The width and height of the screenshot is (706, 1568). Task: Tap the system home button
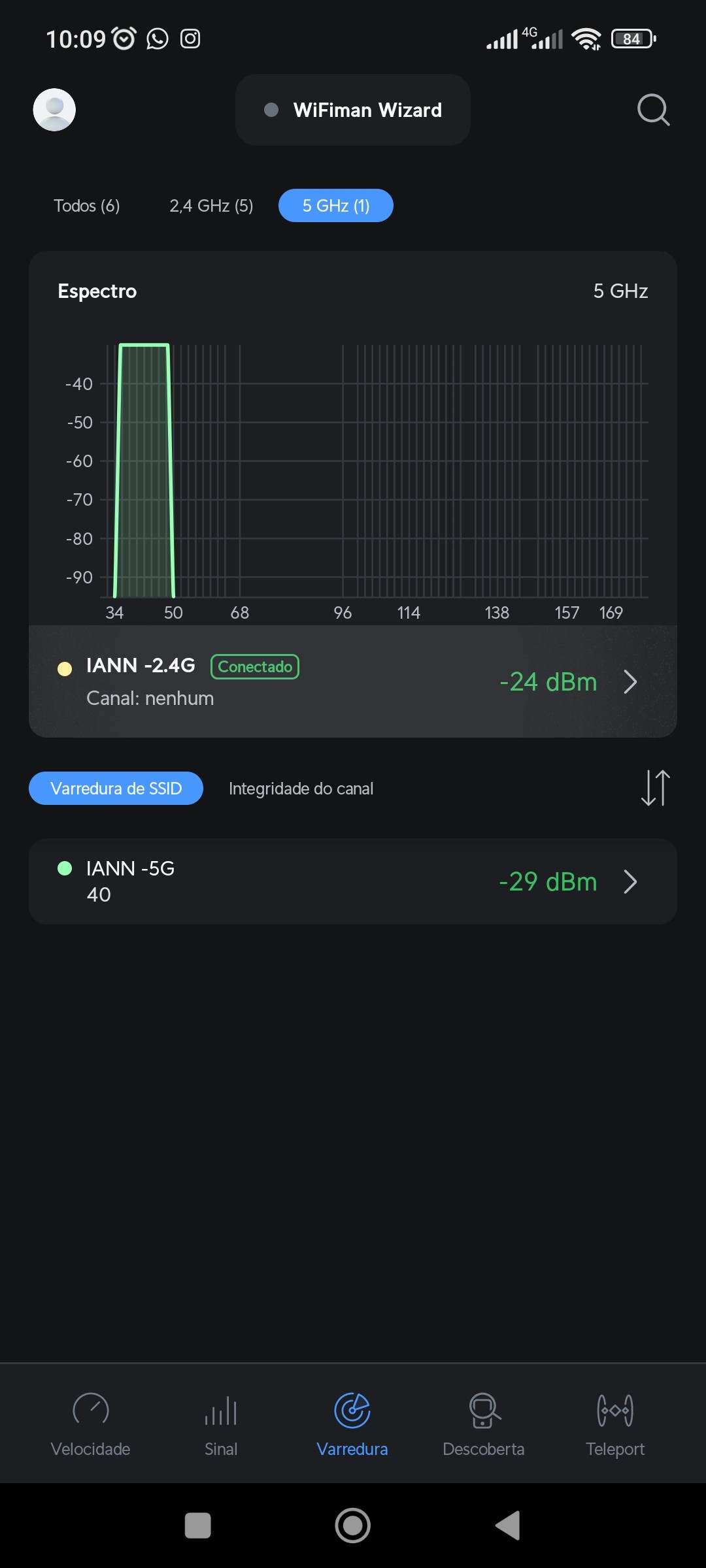click(x=353, y=1526)
